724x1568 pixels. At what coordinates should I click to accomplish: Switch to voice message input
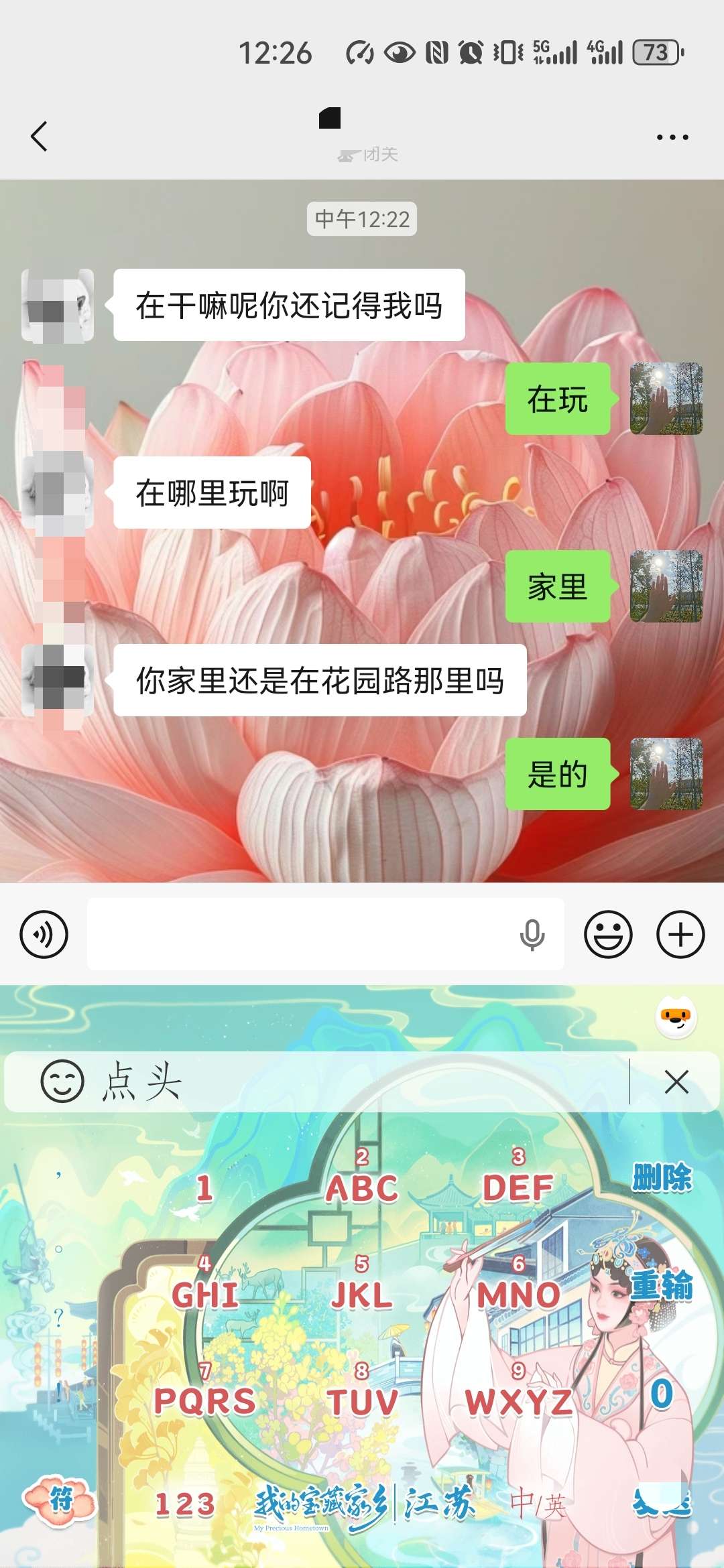click(44, 934)
